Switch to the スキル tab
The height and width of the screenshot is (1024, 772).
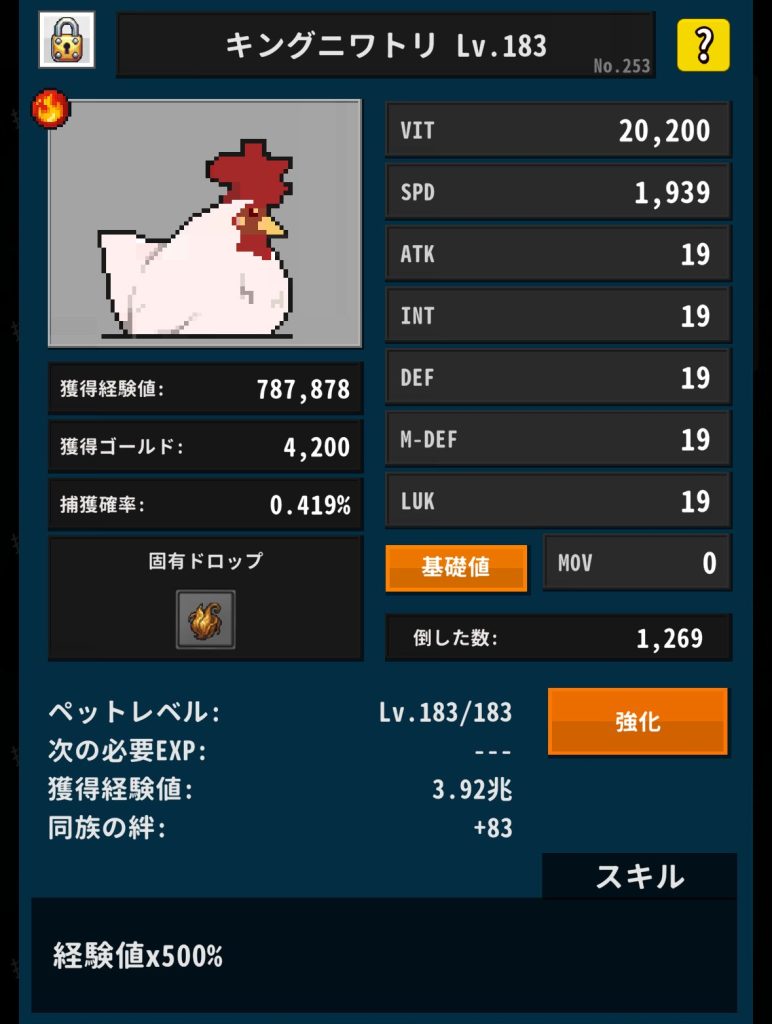pyautogui.click(x=640, y=877)
